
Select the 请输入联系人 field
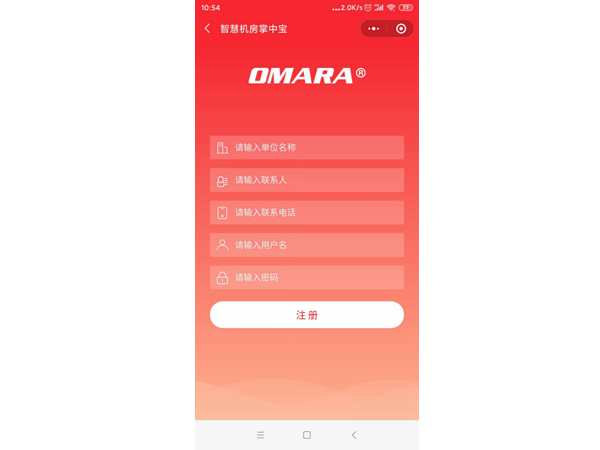tap(307, 180)
